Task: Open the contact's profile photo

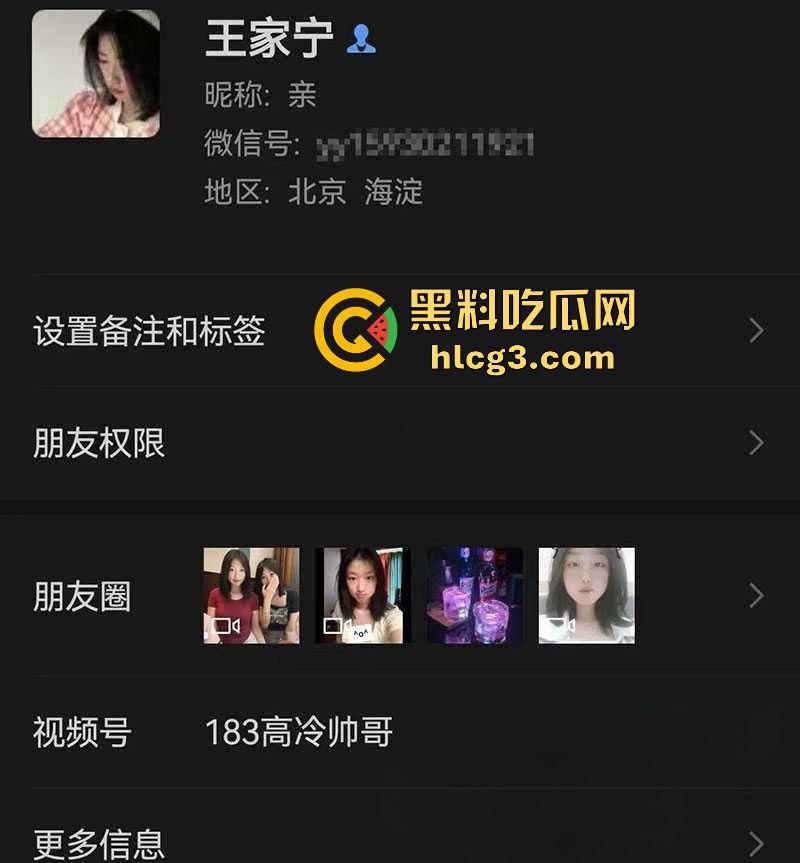Action: click(96, 74)
